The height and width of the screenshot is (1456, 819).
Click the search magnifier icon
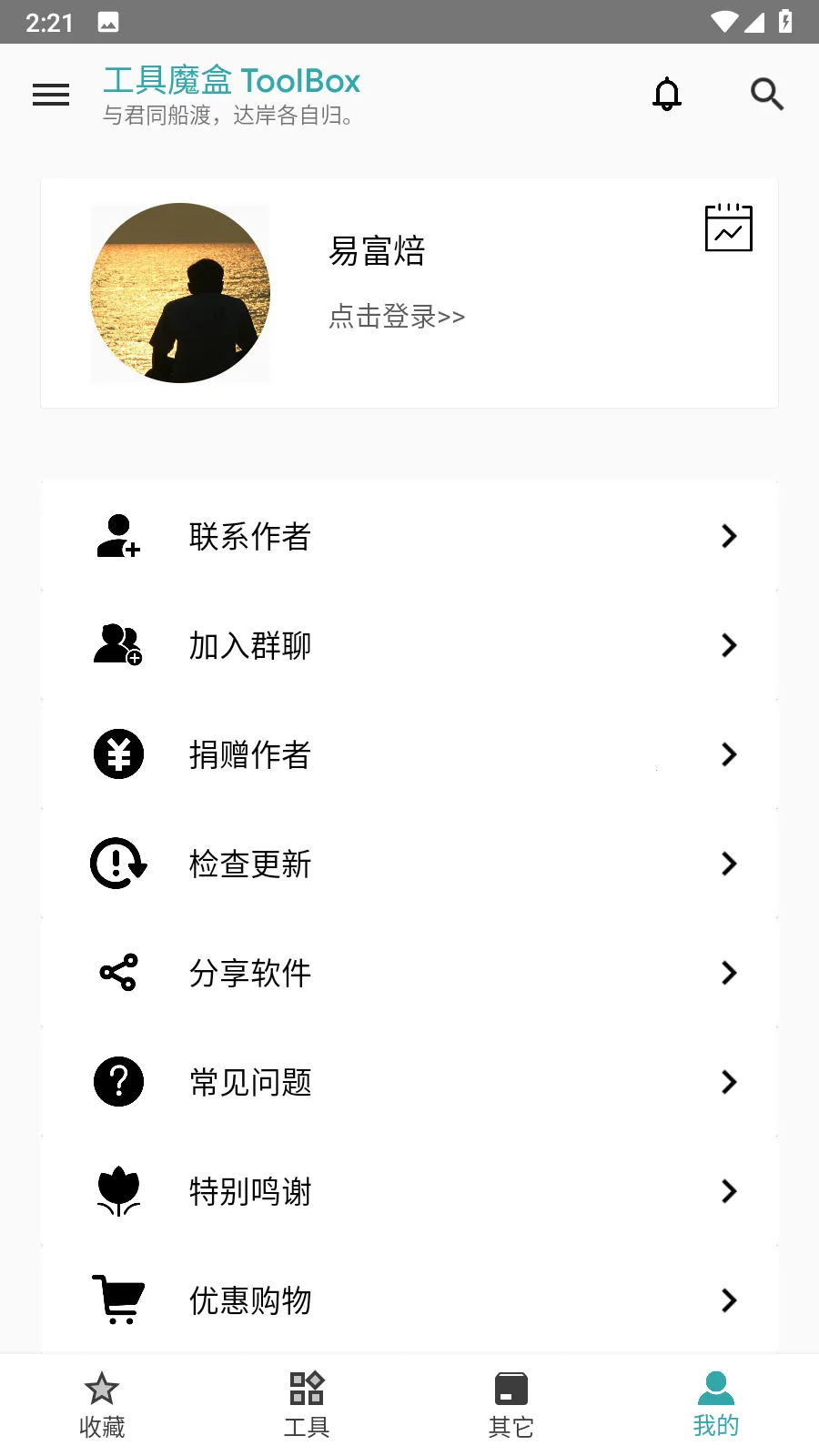click(766, 94)
